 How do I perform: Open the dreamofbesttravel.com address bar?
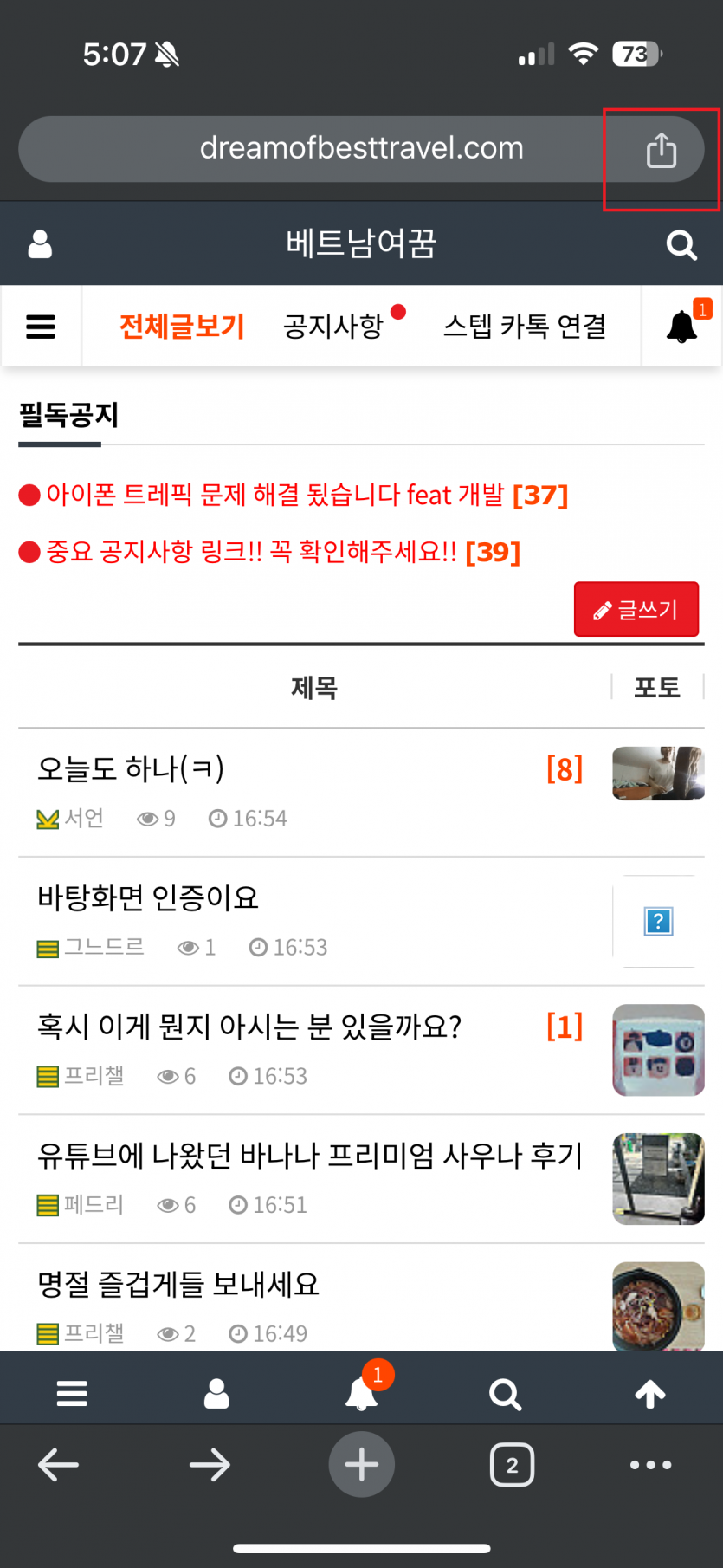[x=361, y=149]
